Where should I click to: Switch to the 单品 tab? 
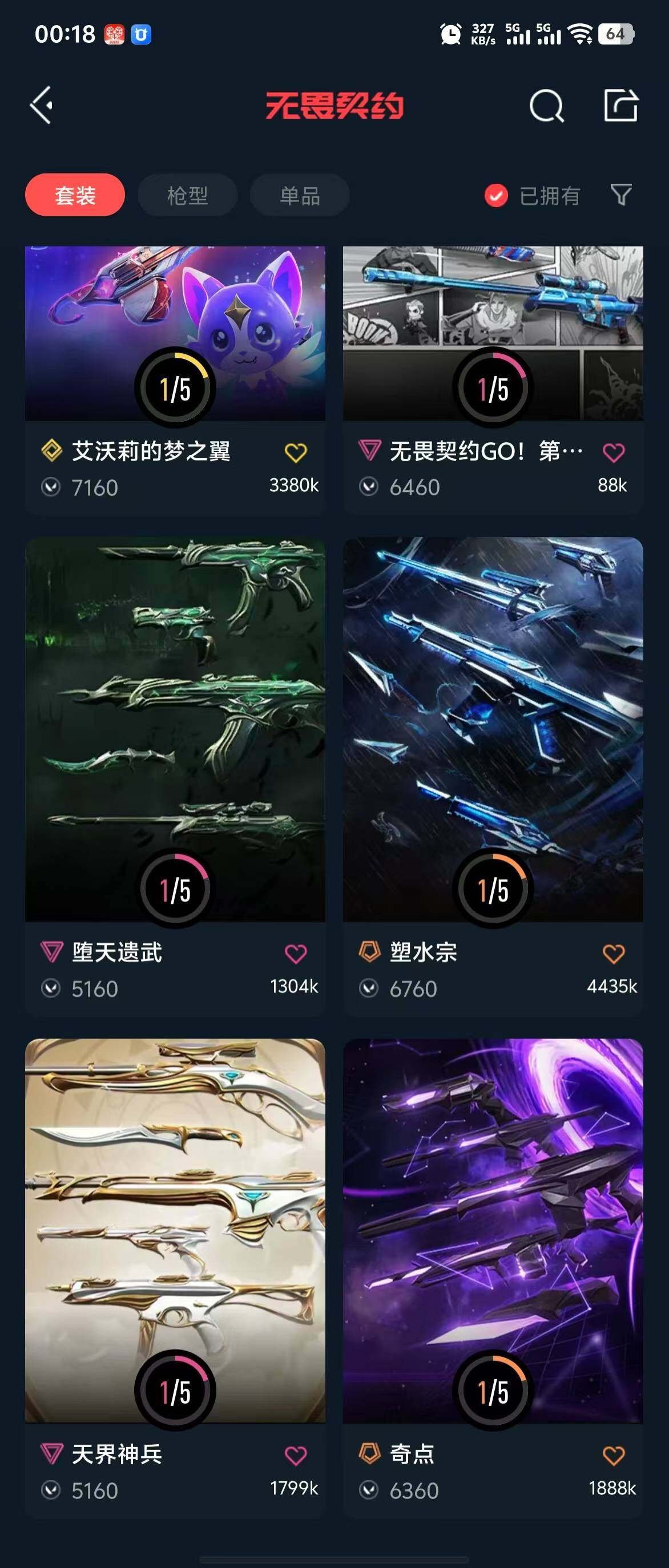point(300,195)
